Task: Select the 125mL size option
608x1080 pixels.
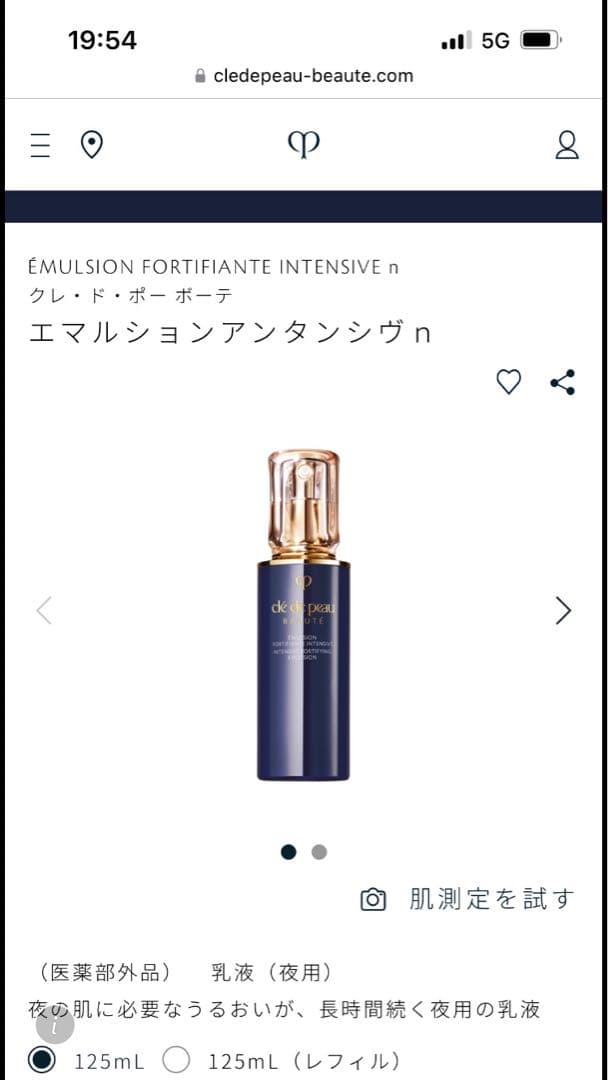Action: [42, 1060]
